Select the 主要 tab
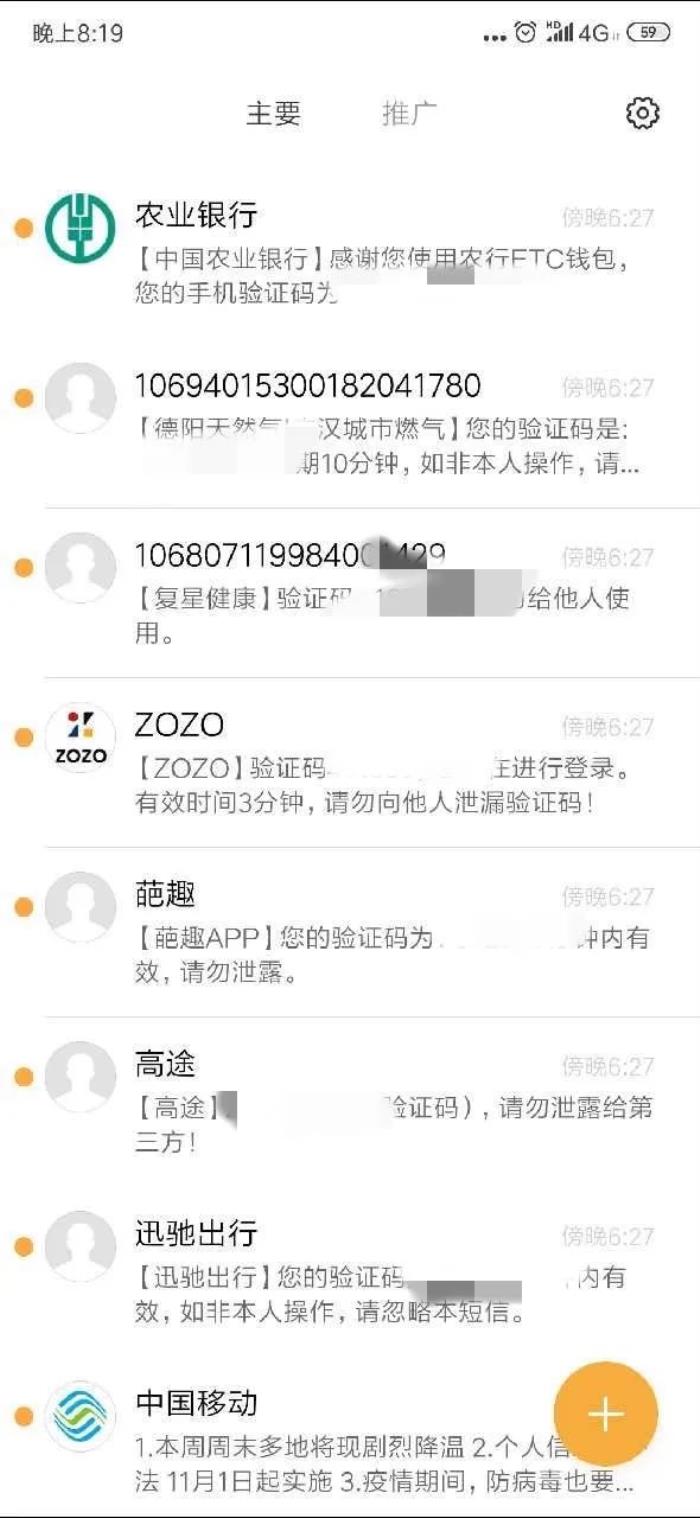Screen dimensions: 700x1518 pos(273,114)
